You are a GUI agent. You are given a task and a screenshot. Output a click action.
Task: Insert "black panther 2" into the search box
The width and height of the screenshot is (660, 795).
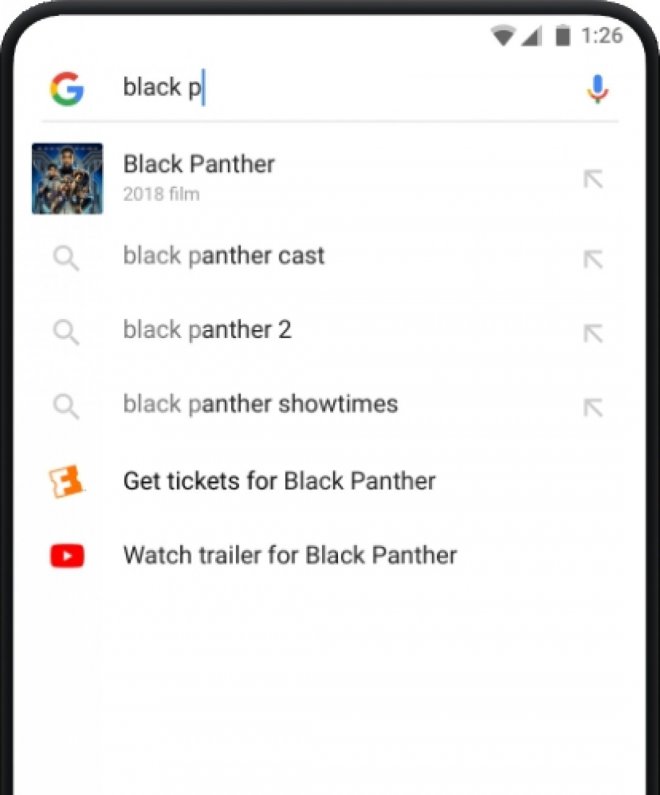tap(593, 333)
